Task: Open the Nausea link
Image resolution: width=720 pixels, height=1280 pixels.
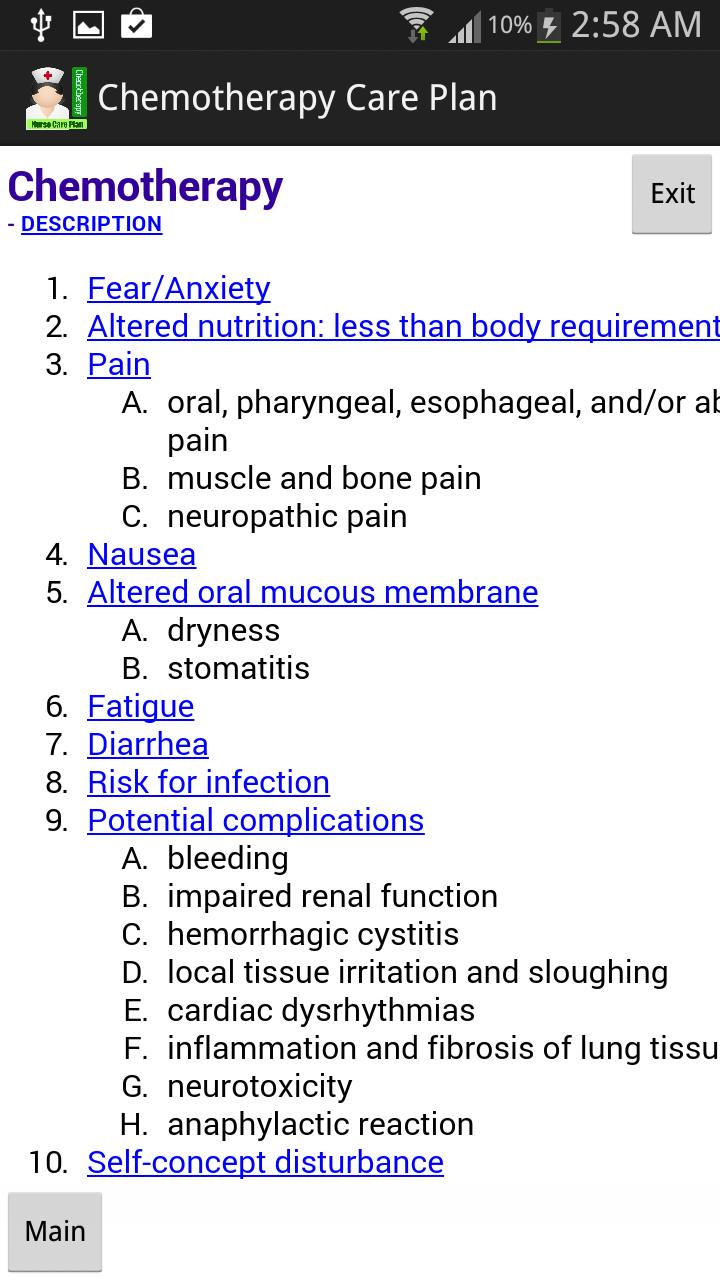Action: point(141,555)
